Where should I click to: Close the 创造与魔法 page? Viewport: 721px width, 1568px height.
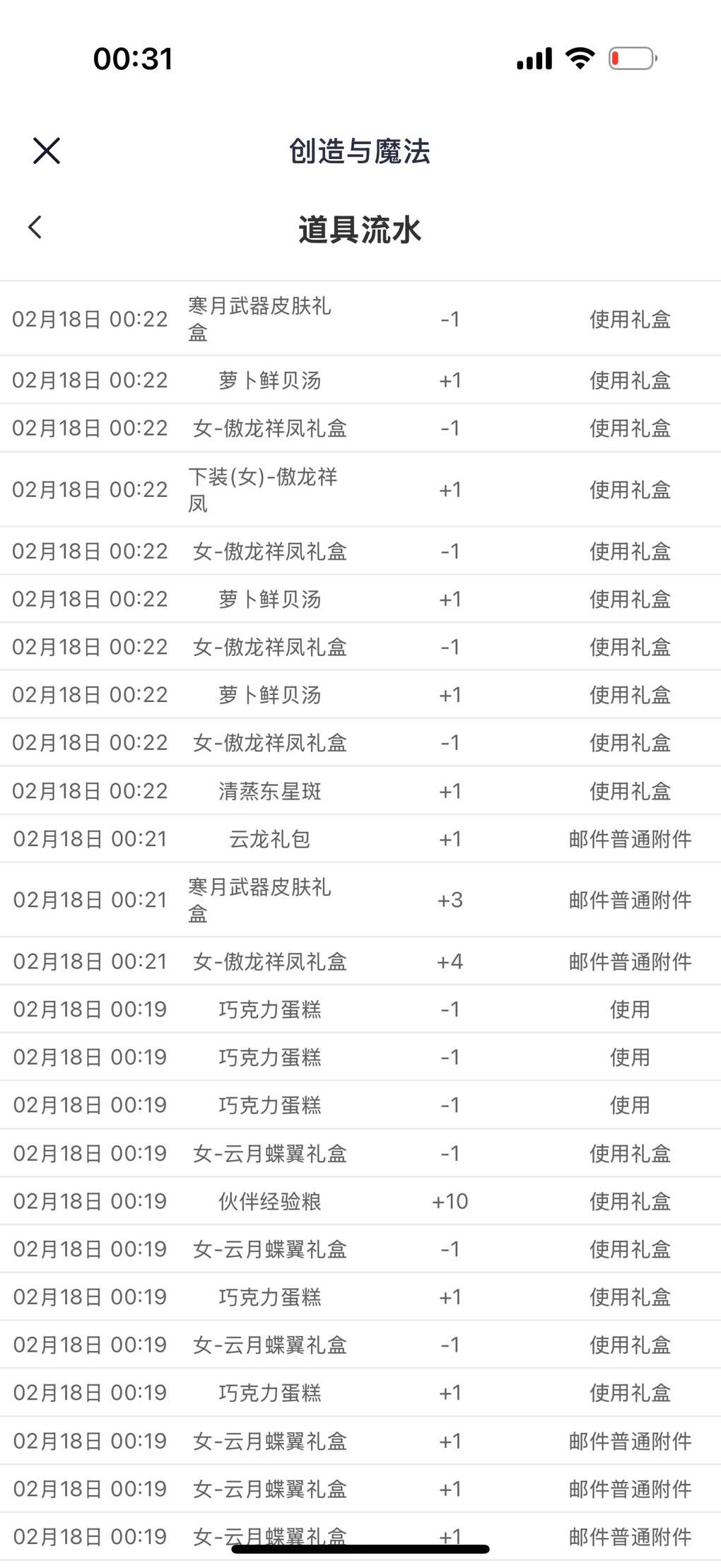[x=47, y=151]
